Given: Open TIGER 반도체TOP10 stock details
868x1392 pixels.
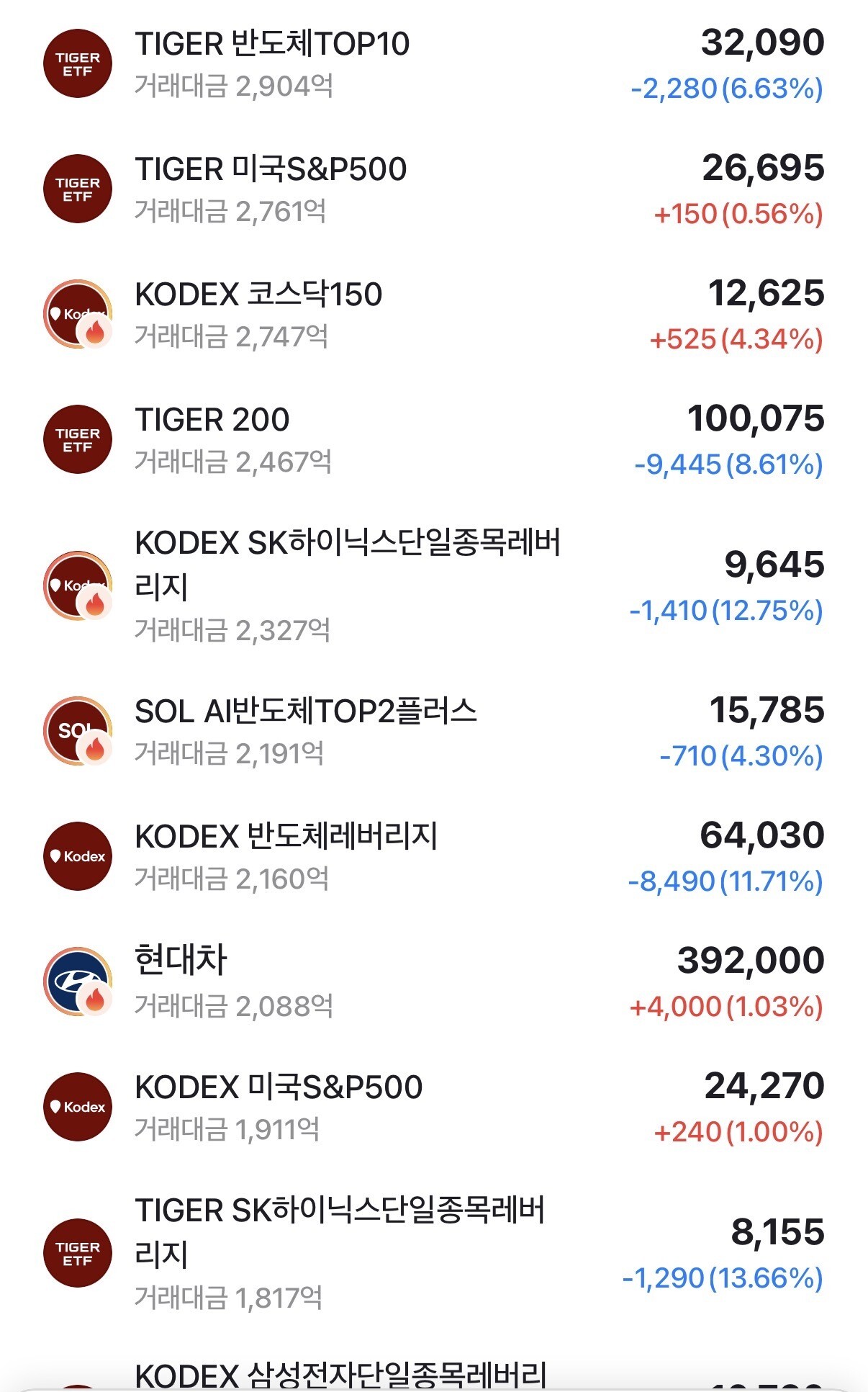Looking at the screenshot, I should [434, 64].
